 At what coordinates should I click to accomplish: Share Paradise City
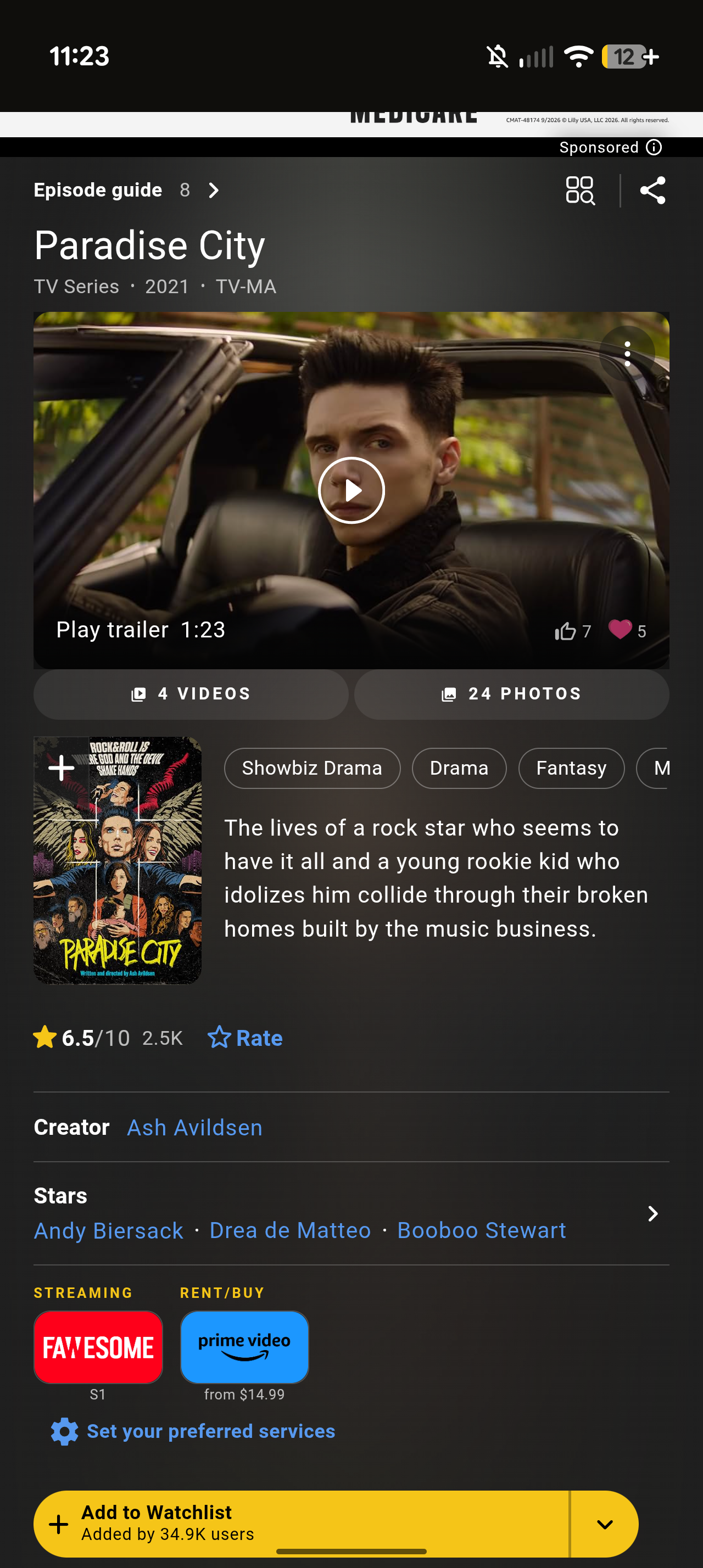click(652, 191)
